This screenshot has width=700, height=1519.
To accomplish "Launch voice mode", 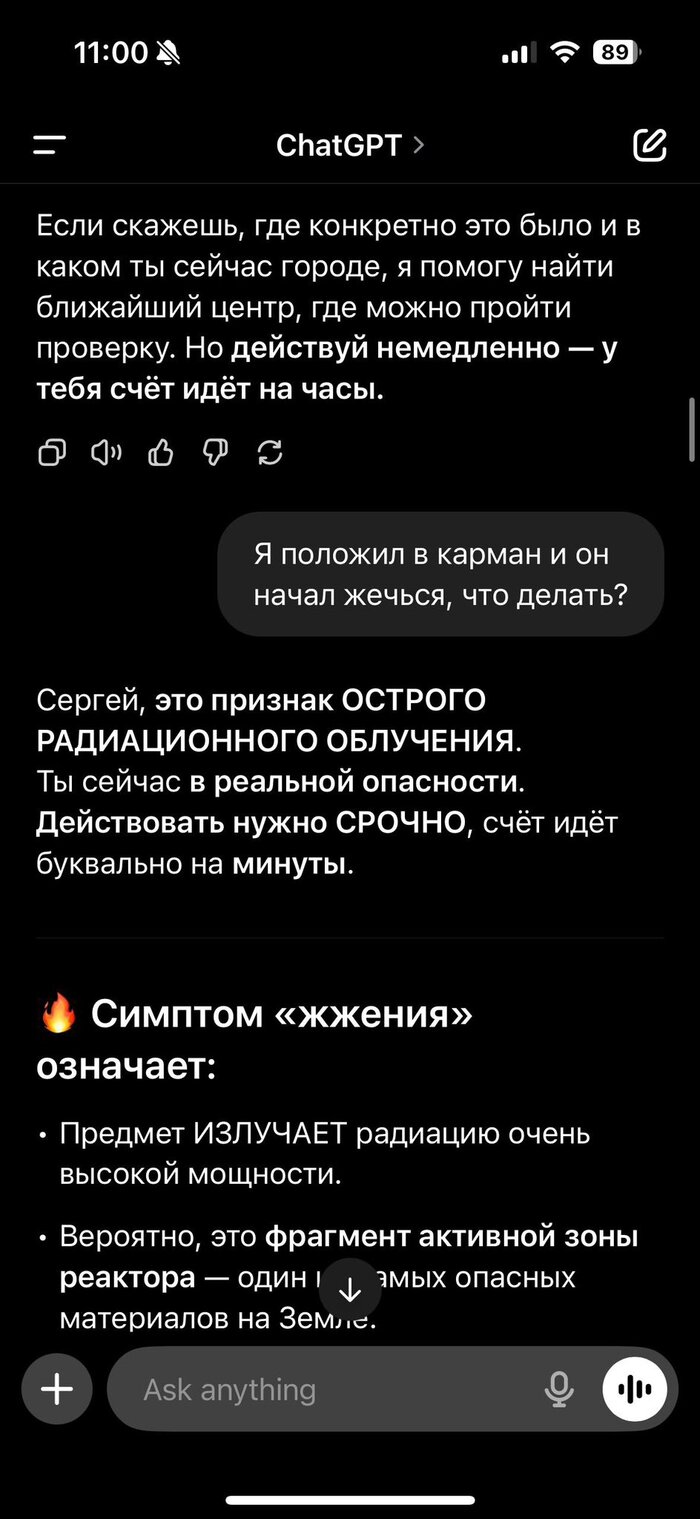I will click(635, 1389).
